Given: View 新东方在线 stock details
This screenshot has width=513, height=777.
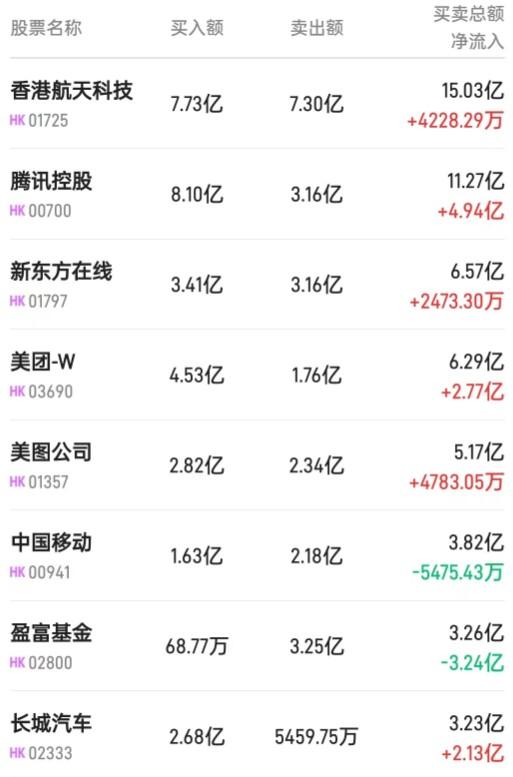Looking at the screenshot, I should pyautogui.click(x=257, y=284).
